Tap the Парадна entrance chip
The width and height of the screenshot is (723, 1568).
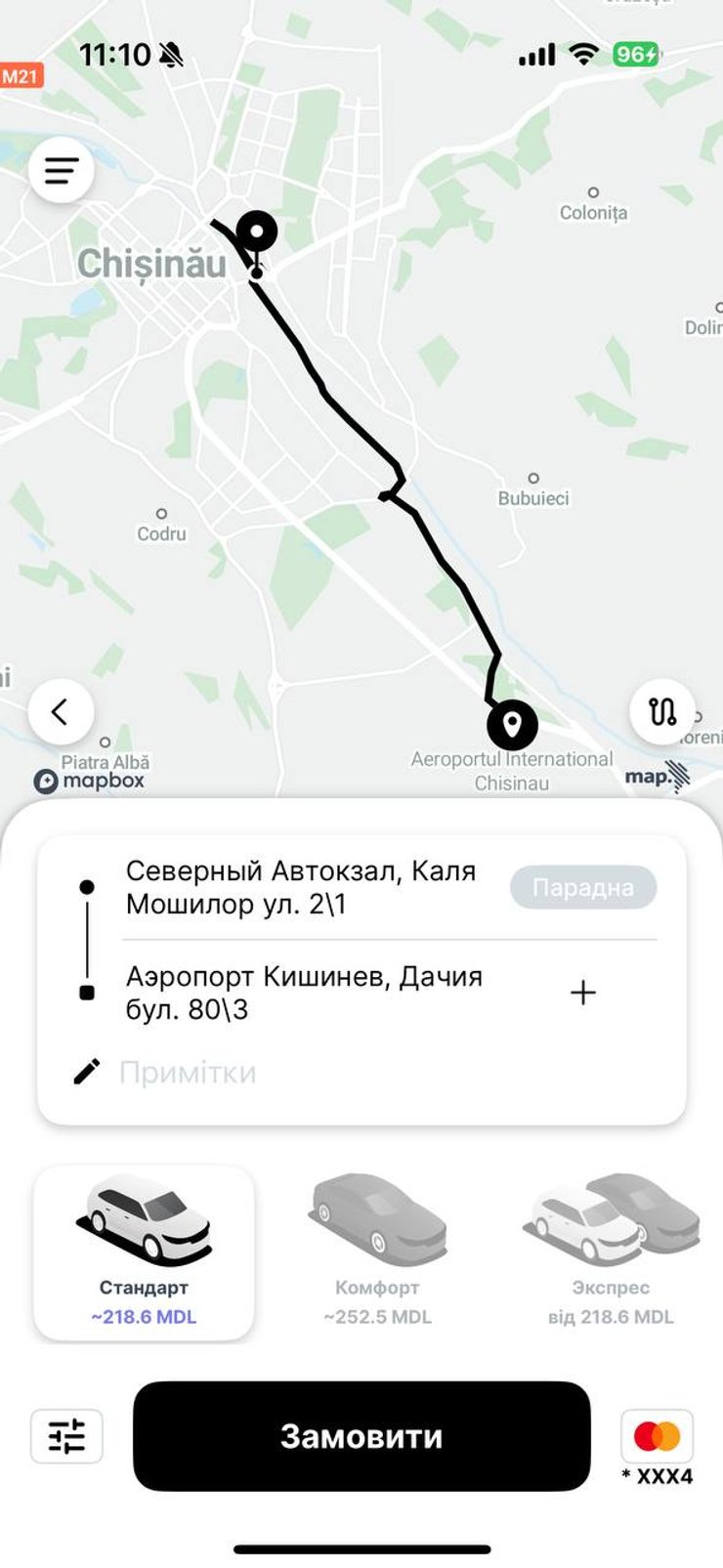(582, 887)
